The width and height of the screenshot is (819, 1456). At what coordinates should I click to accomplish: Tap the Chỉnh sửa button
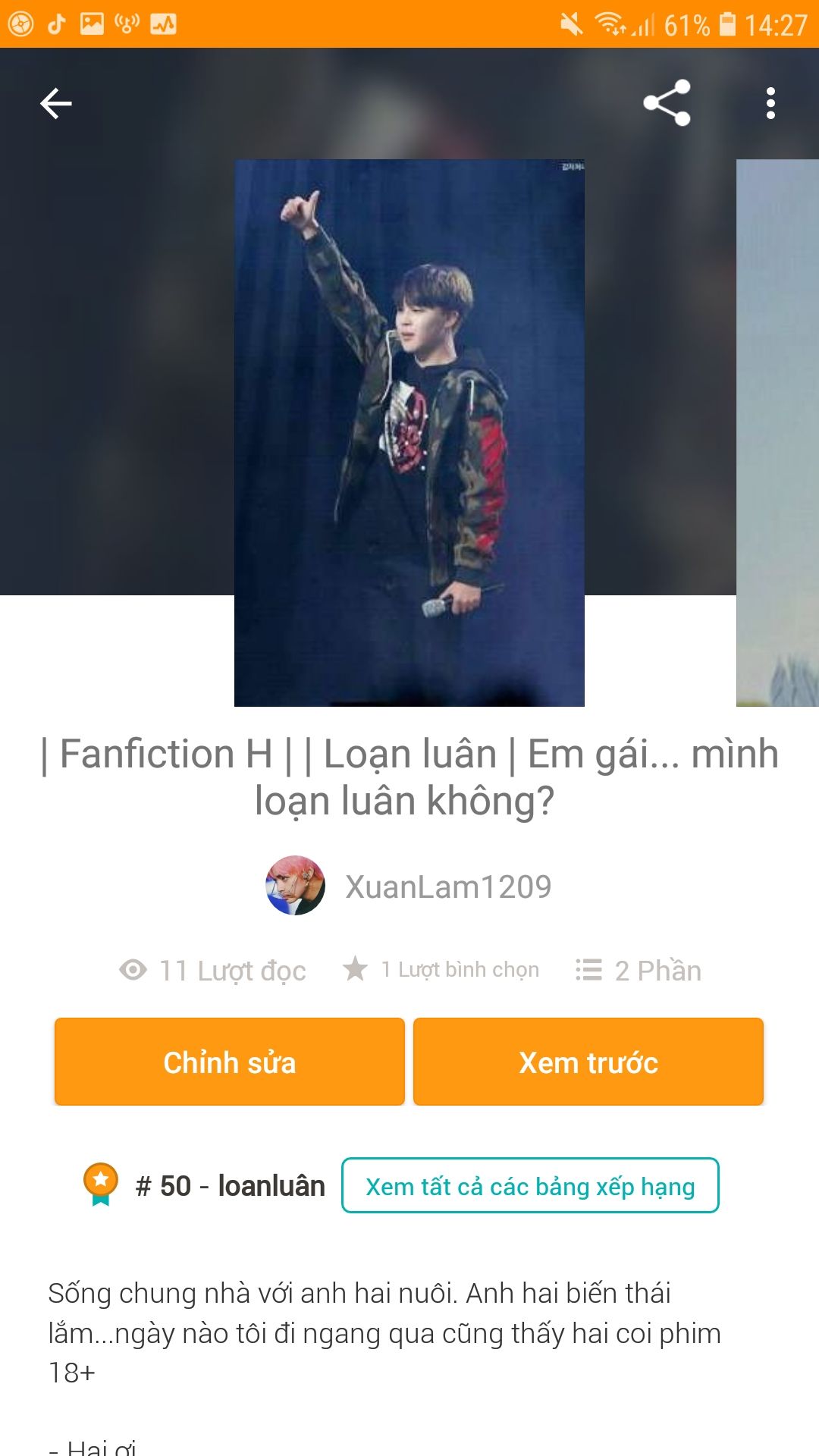click(229, 1062)
